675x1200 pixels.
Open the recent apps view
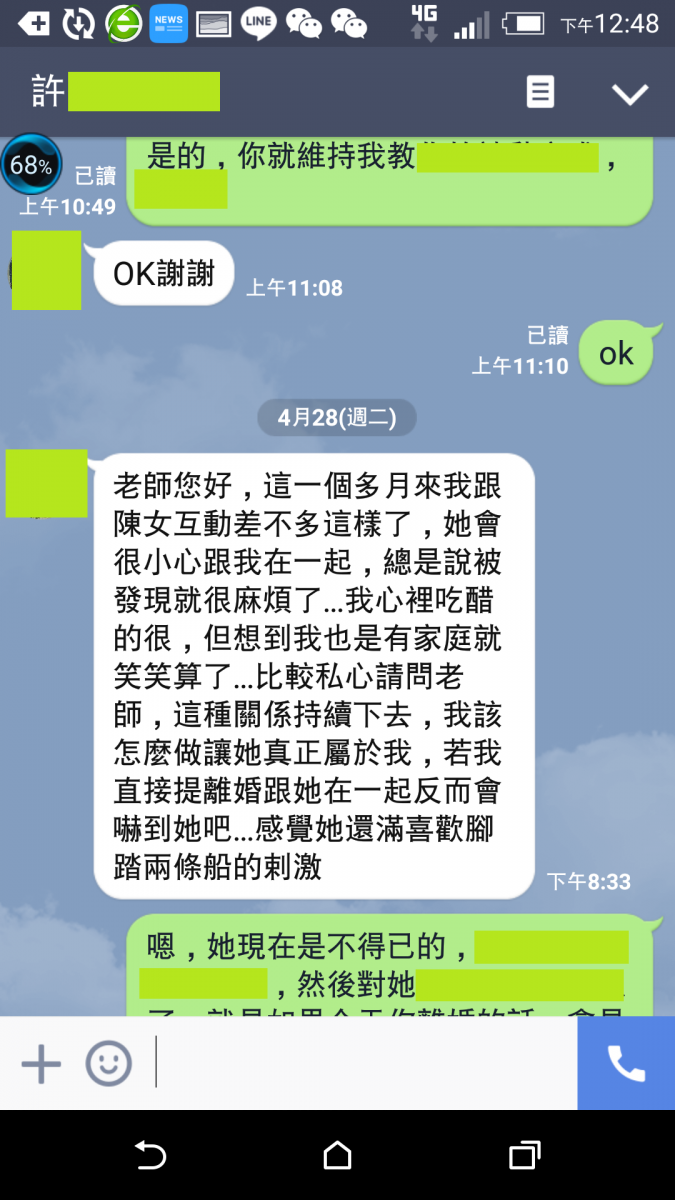pyautogui.click(x=524, y=1156)
